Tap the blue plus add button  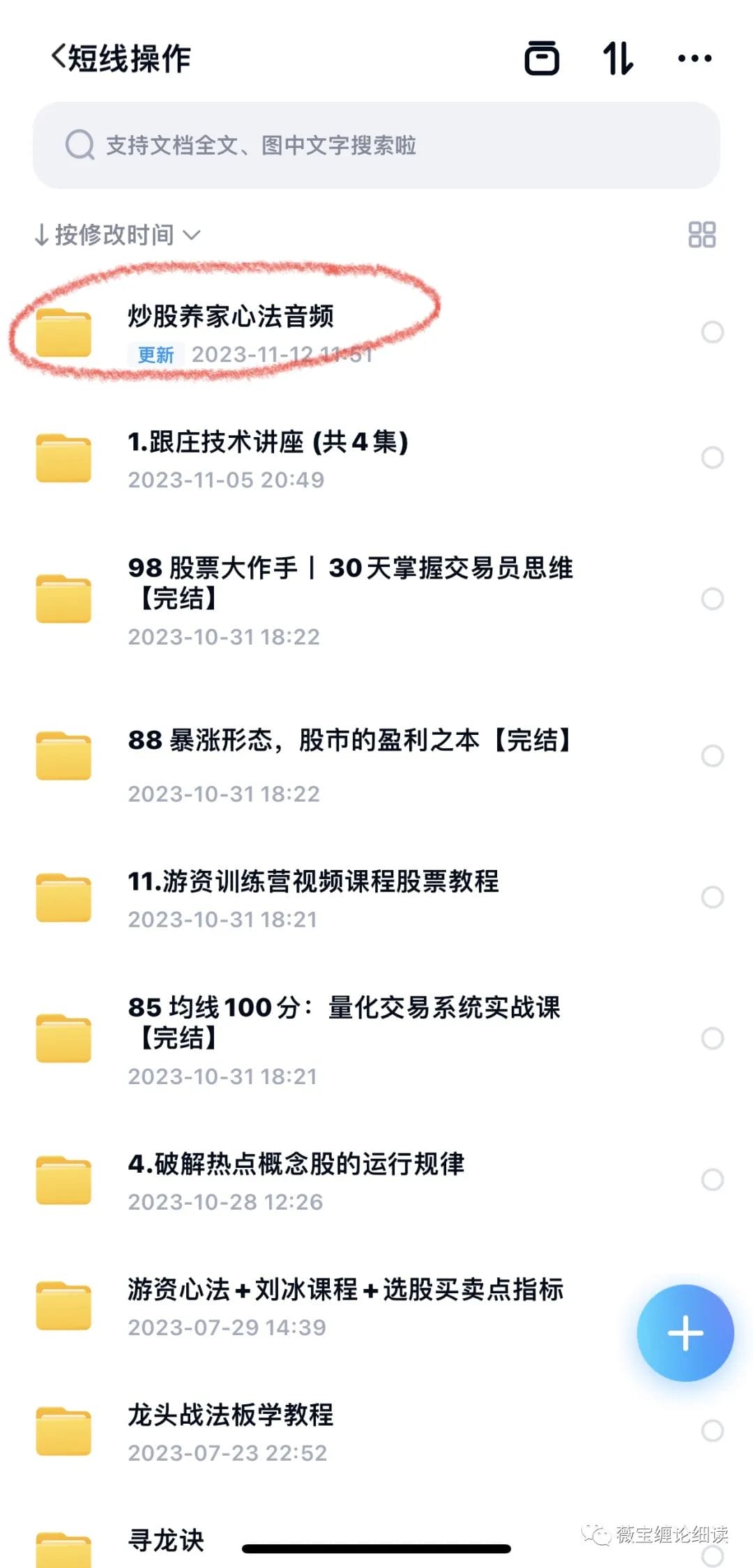pyautogui.click(x=685, y=1333)
